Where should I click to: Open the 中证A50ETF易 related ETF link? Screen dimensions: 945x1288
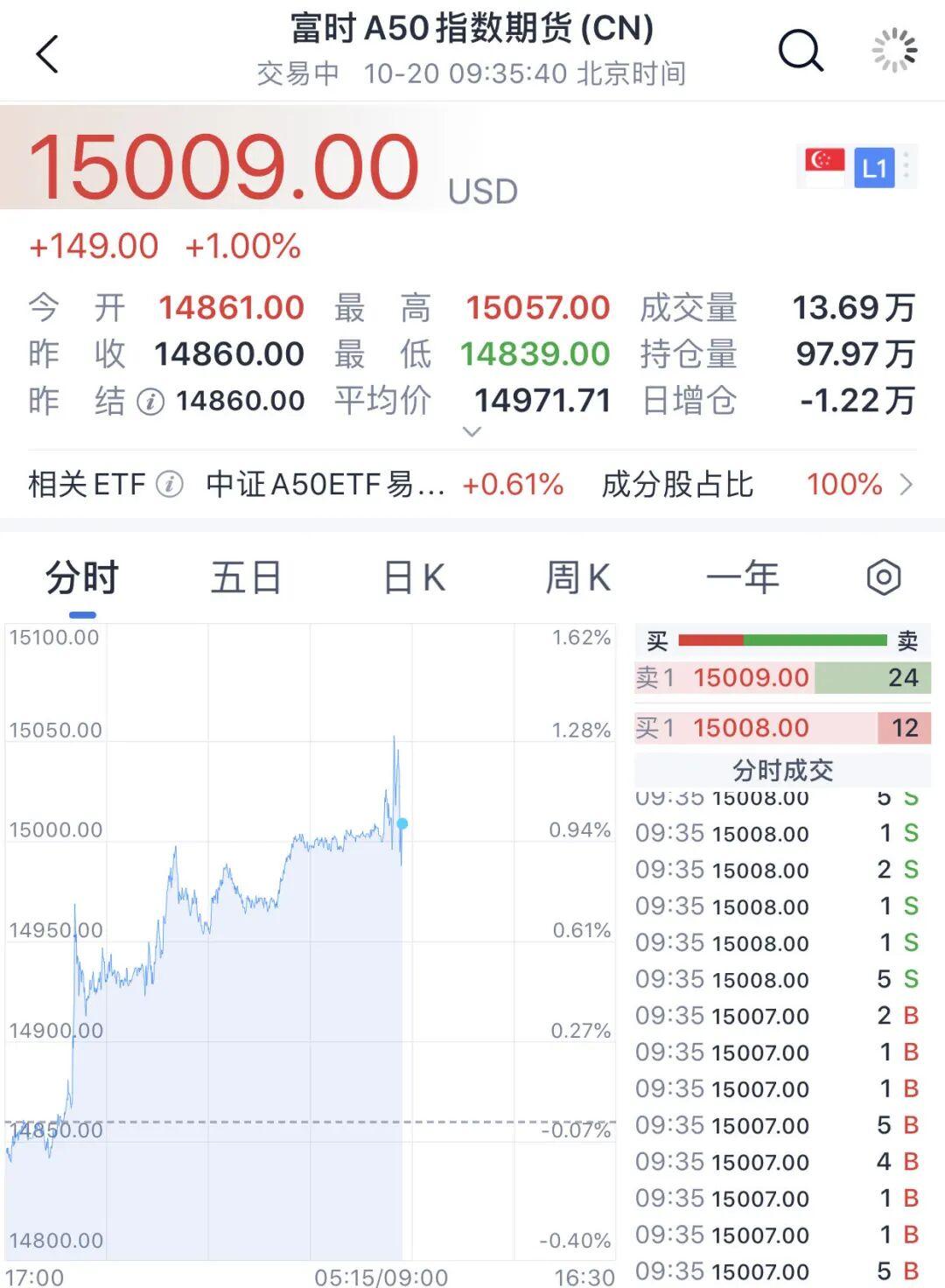click(324, 484)
